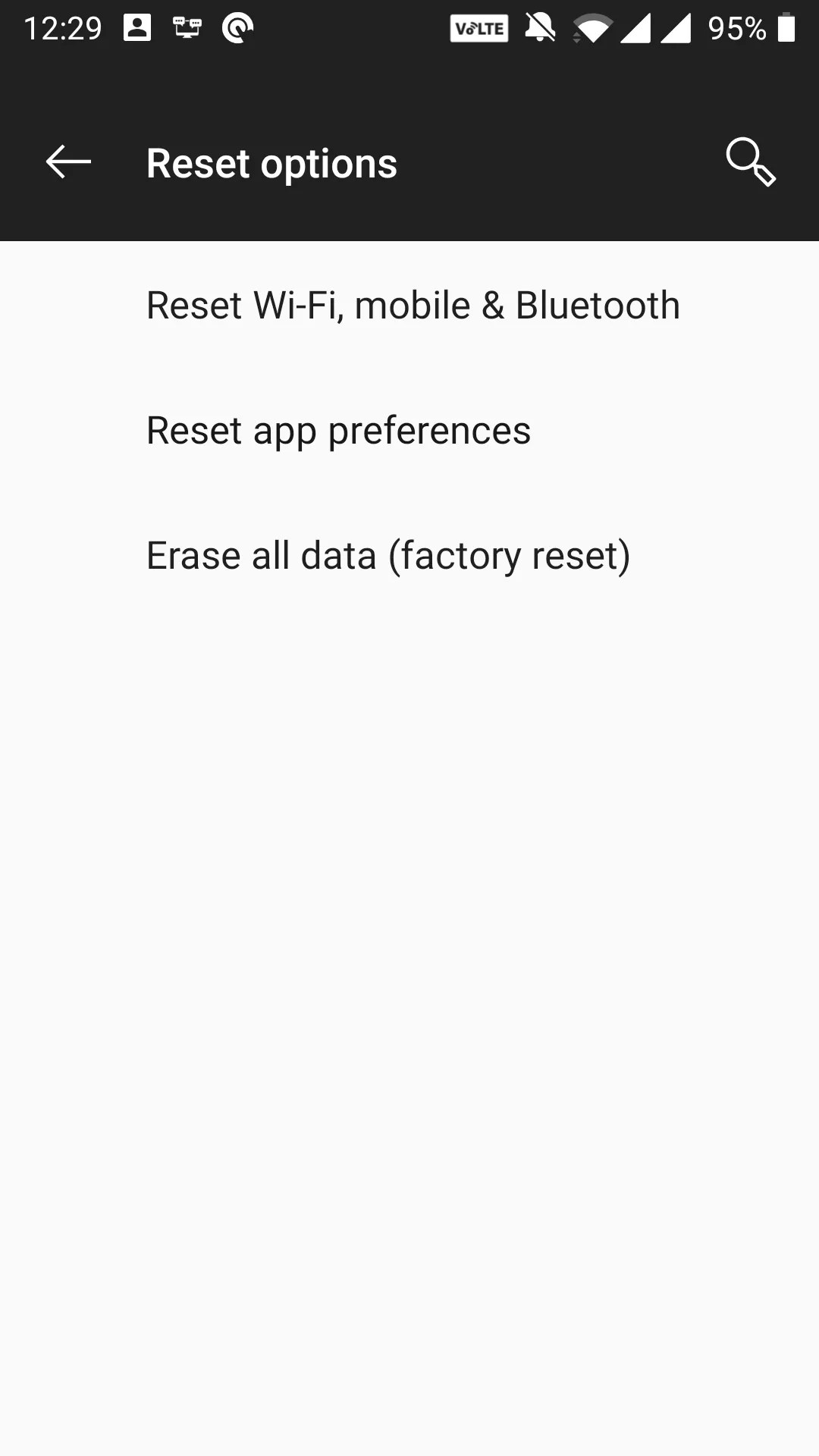Choose Erase all data (factory reset)

coord(389,555)
